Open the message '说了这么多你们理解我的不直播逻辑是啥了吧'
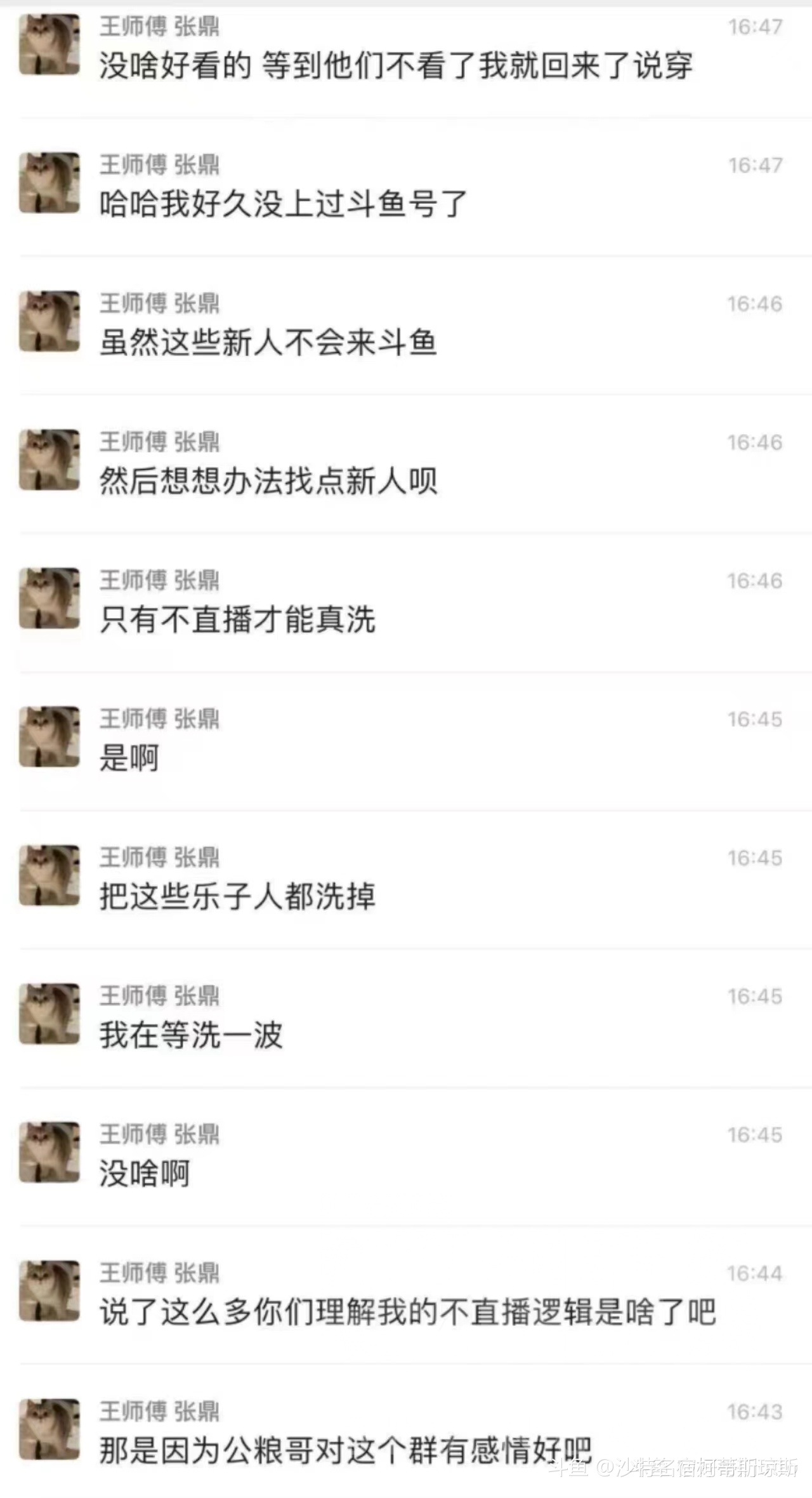Image resolution: width=812 pixels, height=1498 pixels. 408,1312
